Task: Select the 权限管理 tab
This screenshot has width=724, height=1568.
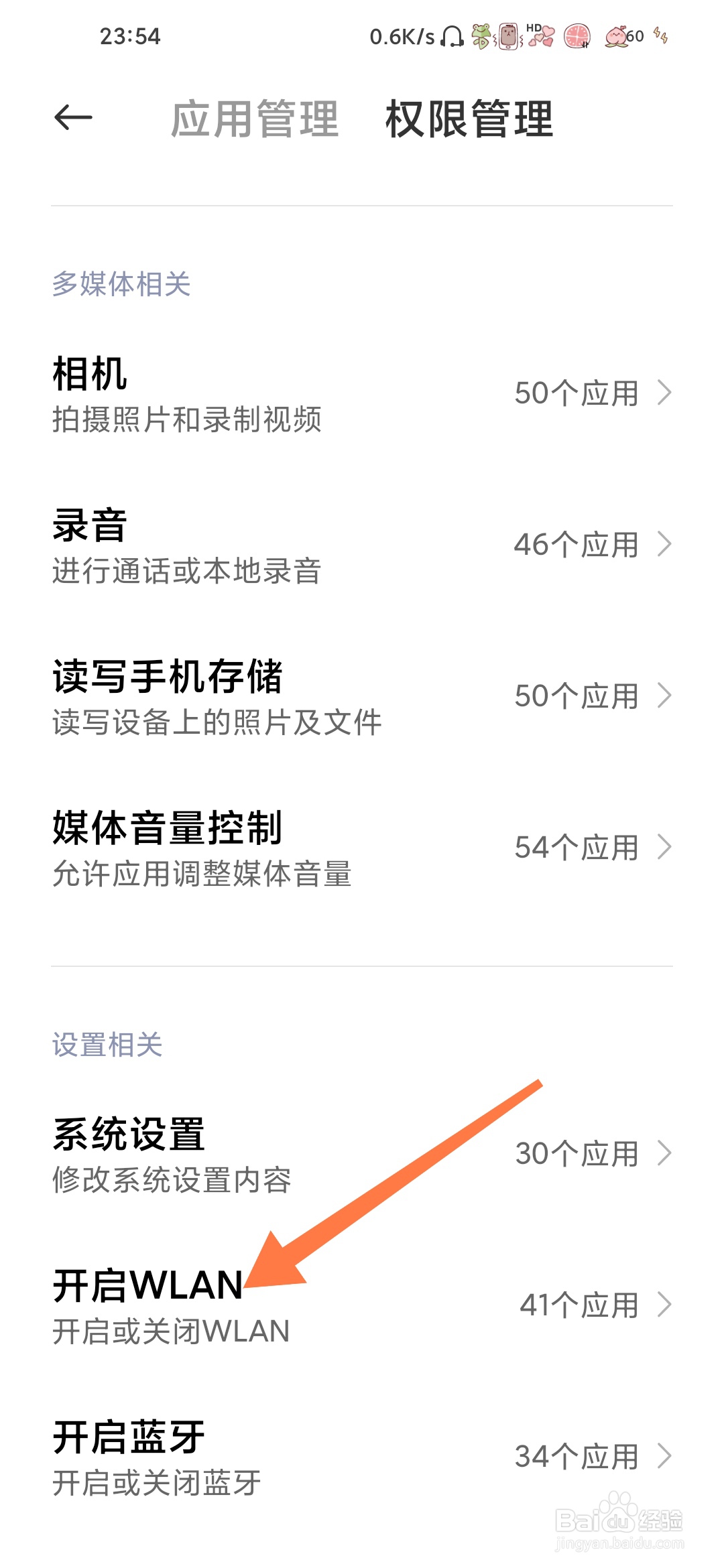Action: (x=469, y=119)
